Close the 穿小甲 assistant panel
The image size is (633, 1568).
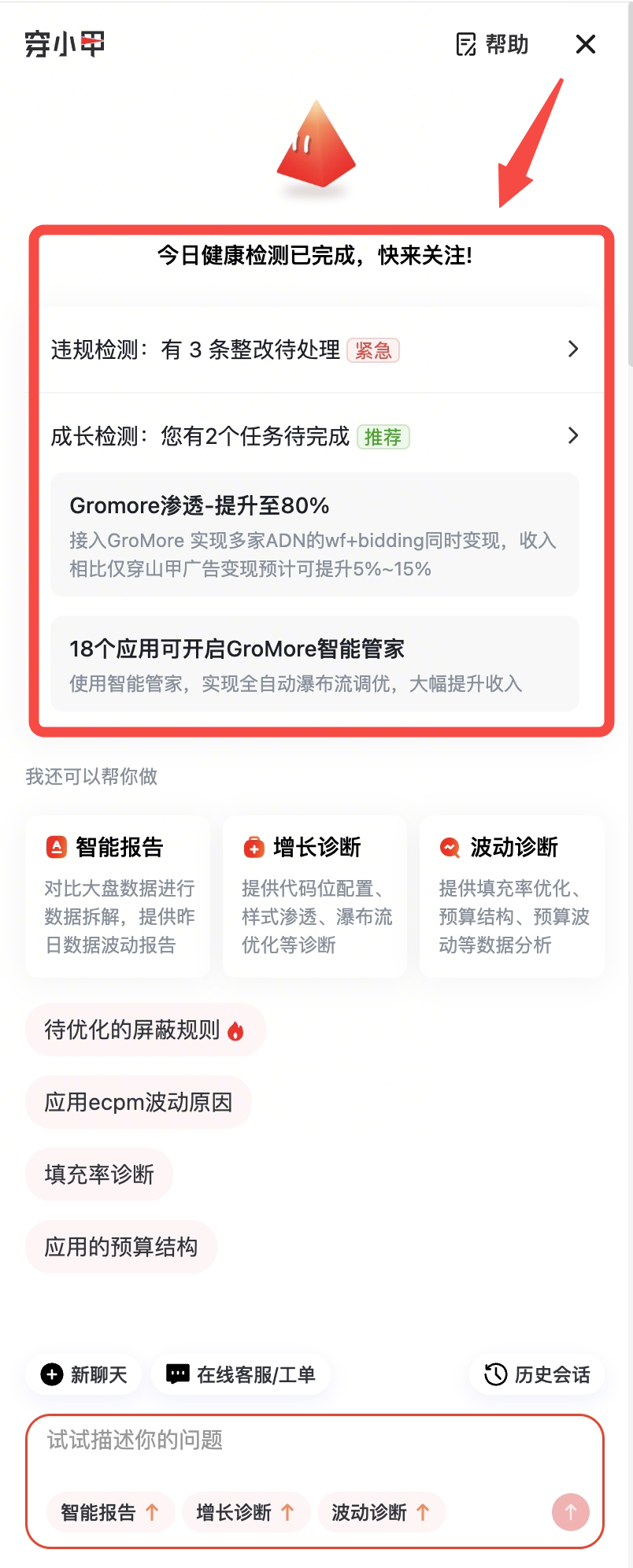[x=585, y=44]
